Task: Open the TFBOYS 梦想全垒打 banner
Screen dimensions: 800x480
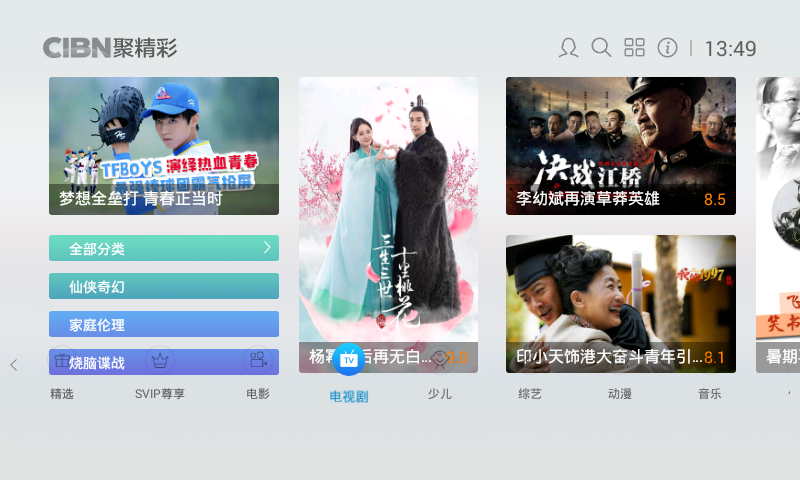Action: pyautogui.click(x=164, y=145)
